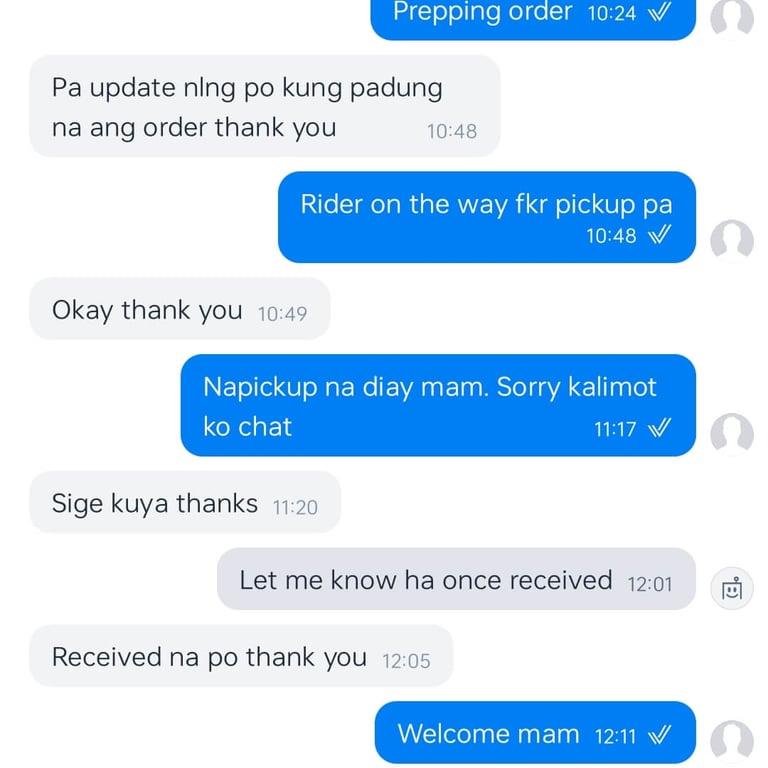The height and width of the screenshot is (768, 768).
Task: Tap avatar next to 'Napickup na diay mam' message
Action: (x=731, y=434)
